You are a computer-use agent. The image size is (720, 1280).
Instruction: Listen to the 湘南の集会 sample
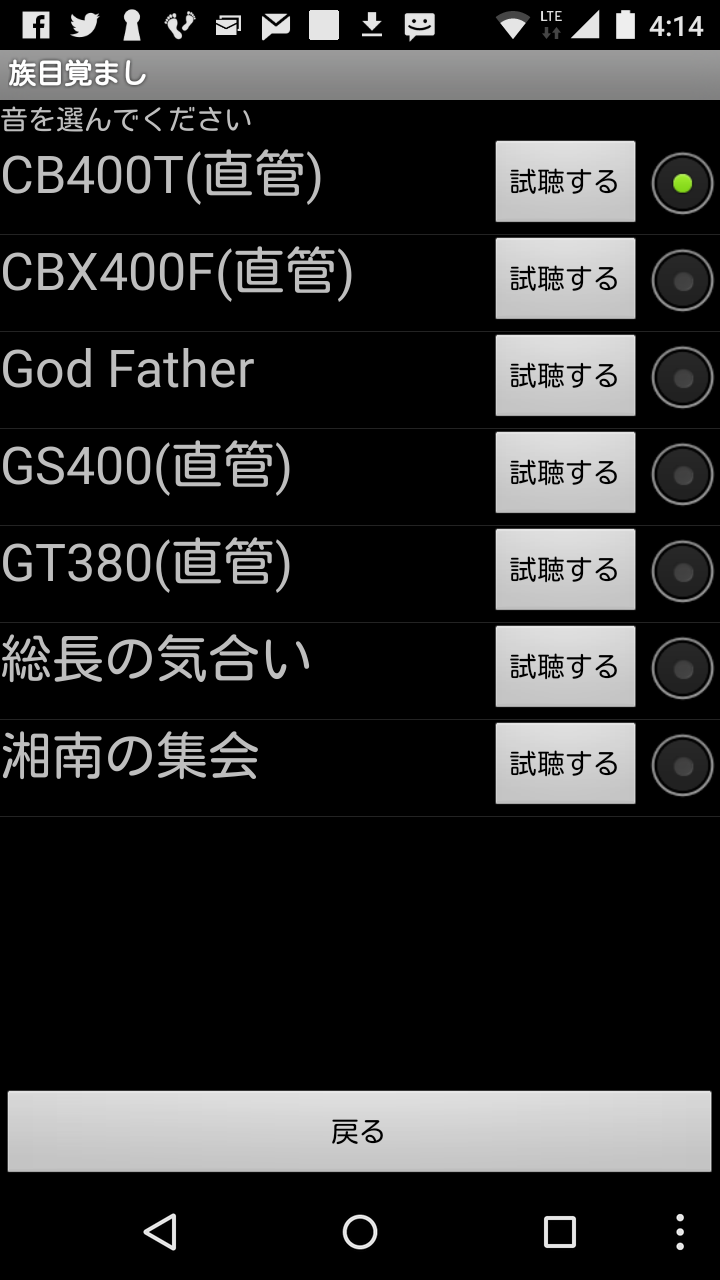coord(565,763)
